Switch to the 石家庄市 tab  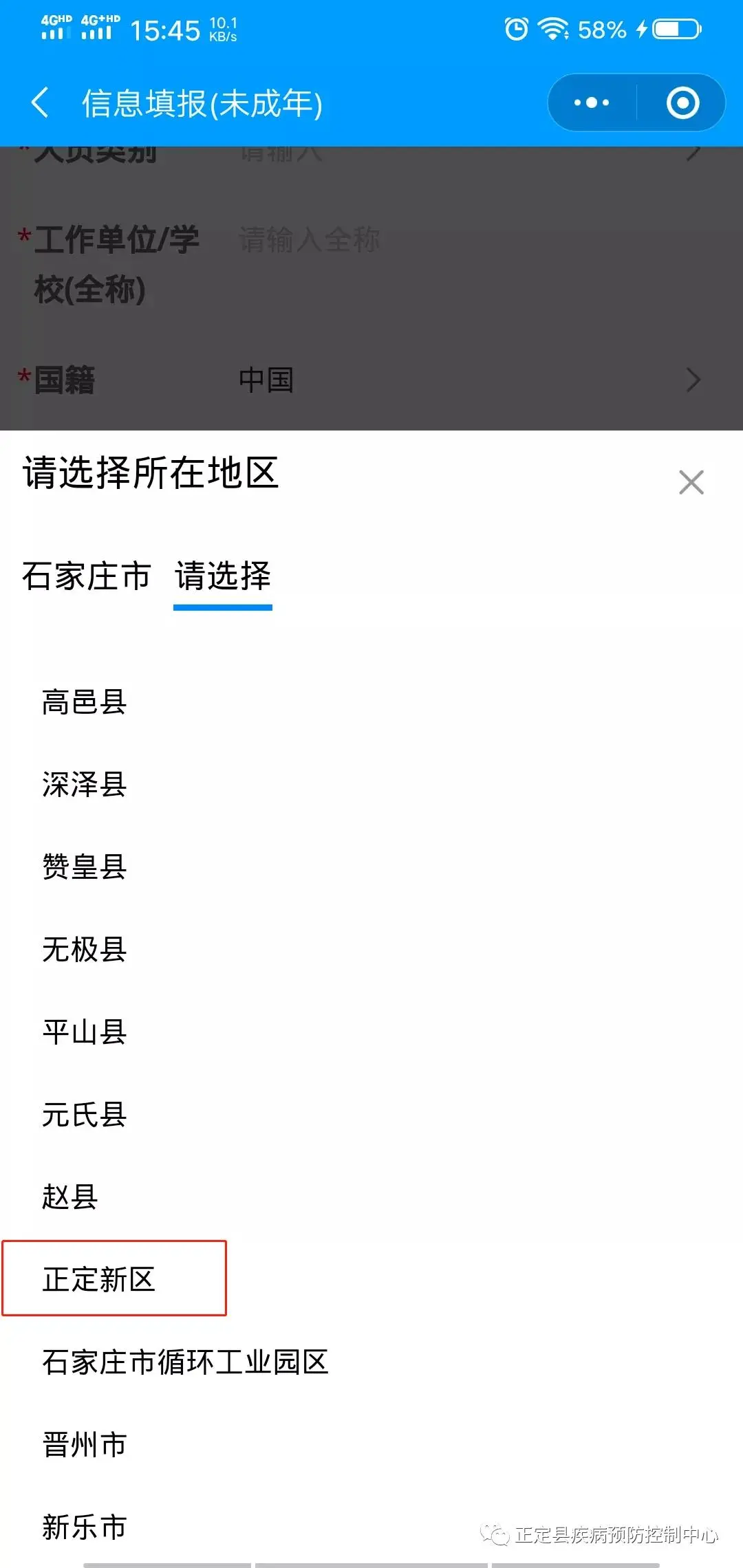coord(87,576)
